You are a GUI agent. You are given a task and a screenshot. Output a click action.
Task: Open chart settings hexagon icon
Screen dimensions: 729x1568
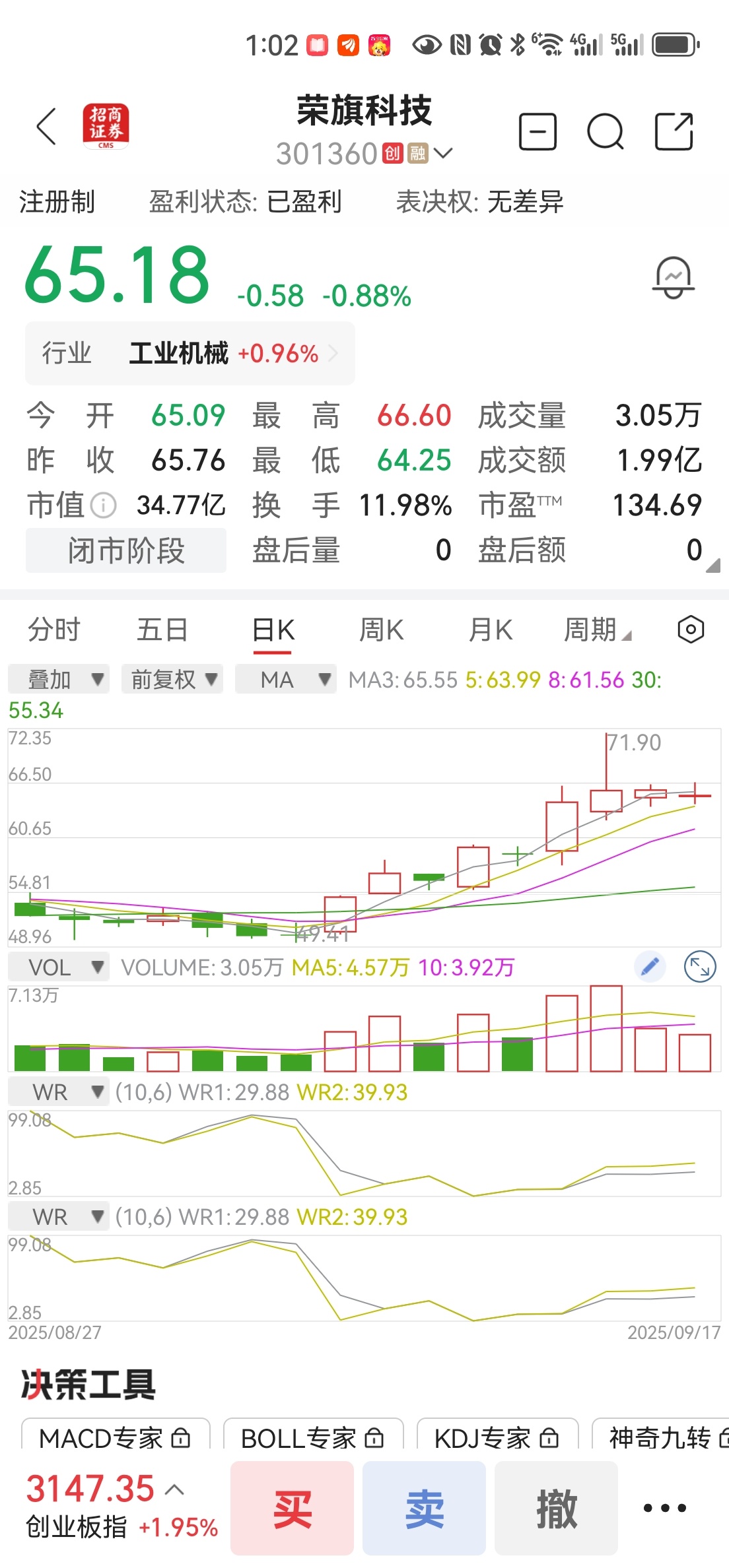[691, 630]
